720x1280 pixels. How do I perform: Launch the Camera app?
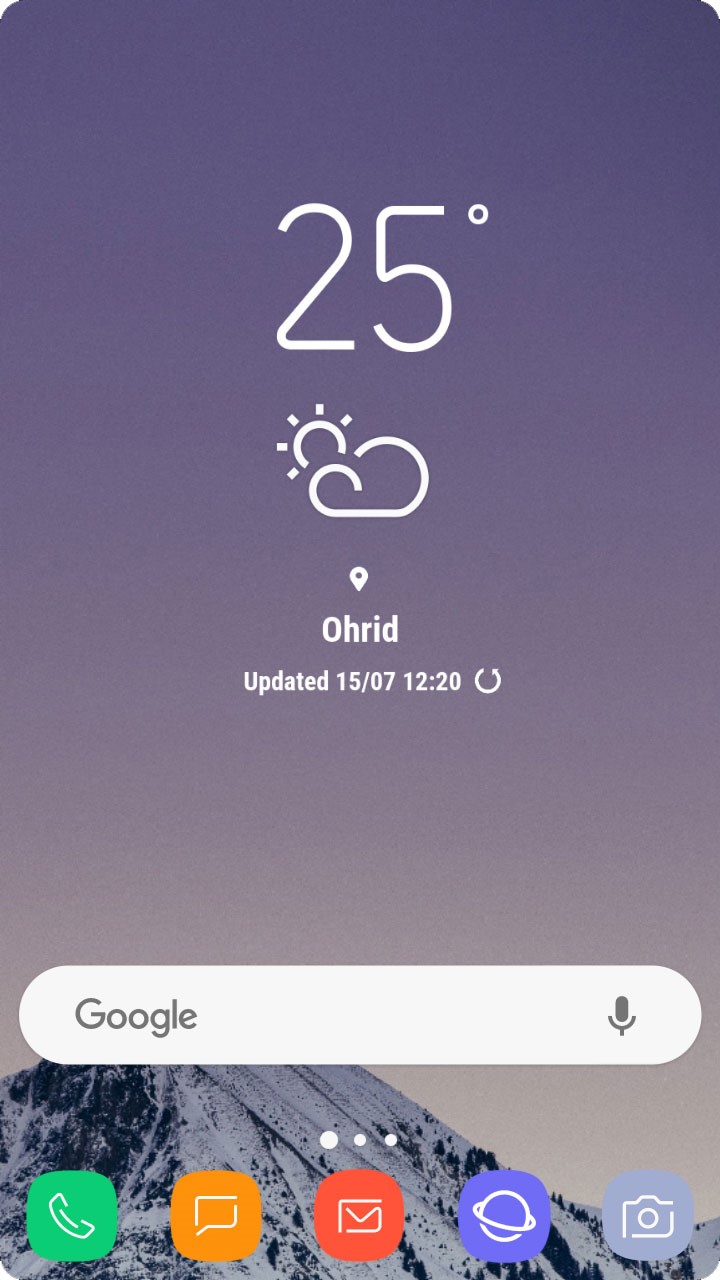(647, 1216)
